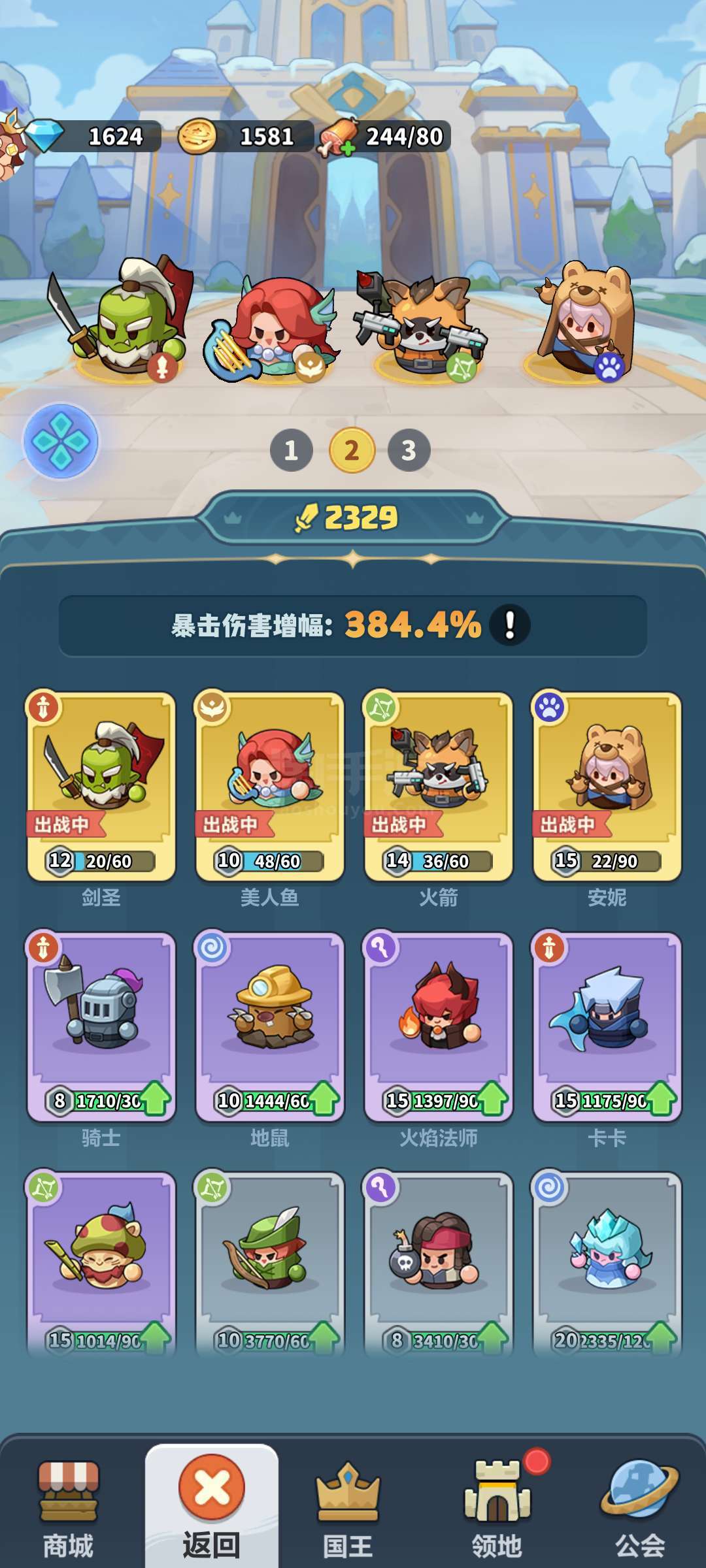Switch to the 国王 tab

point(348,1509)
